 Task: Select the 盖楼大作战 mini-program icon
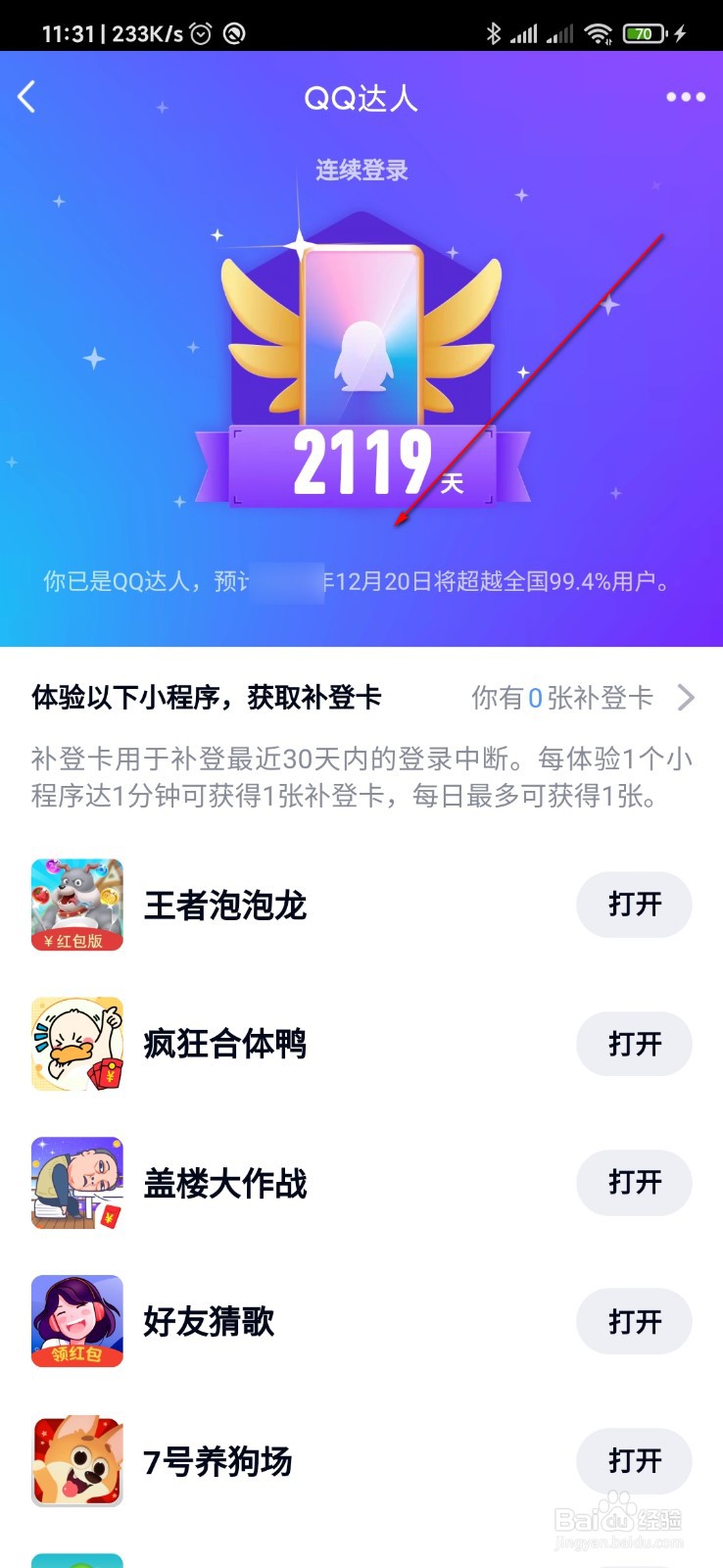(x=76, y=1182)
